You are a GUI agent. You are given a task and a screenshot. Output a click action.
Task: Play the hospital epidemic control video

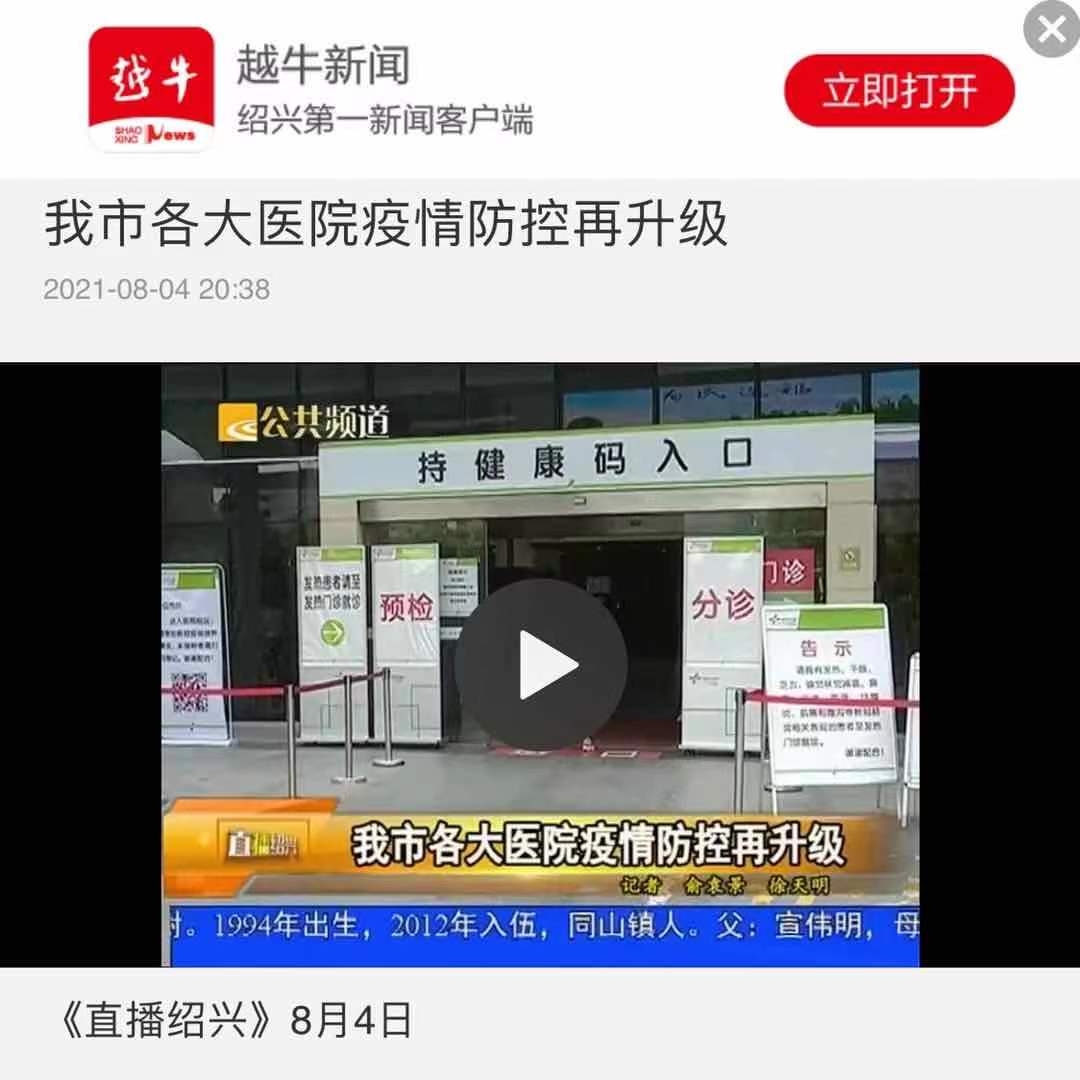click(x=541, y=665)
